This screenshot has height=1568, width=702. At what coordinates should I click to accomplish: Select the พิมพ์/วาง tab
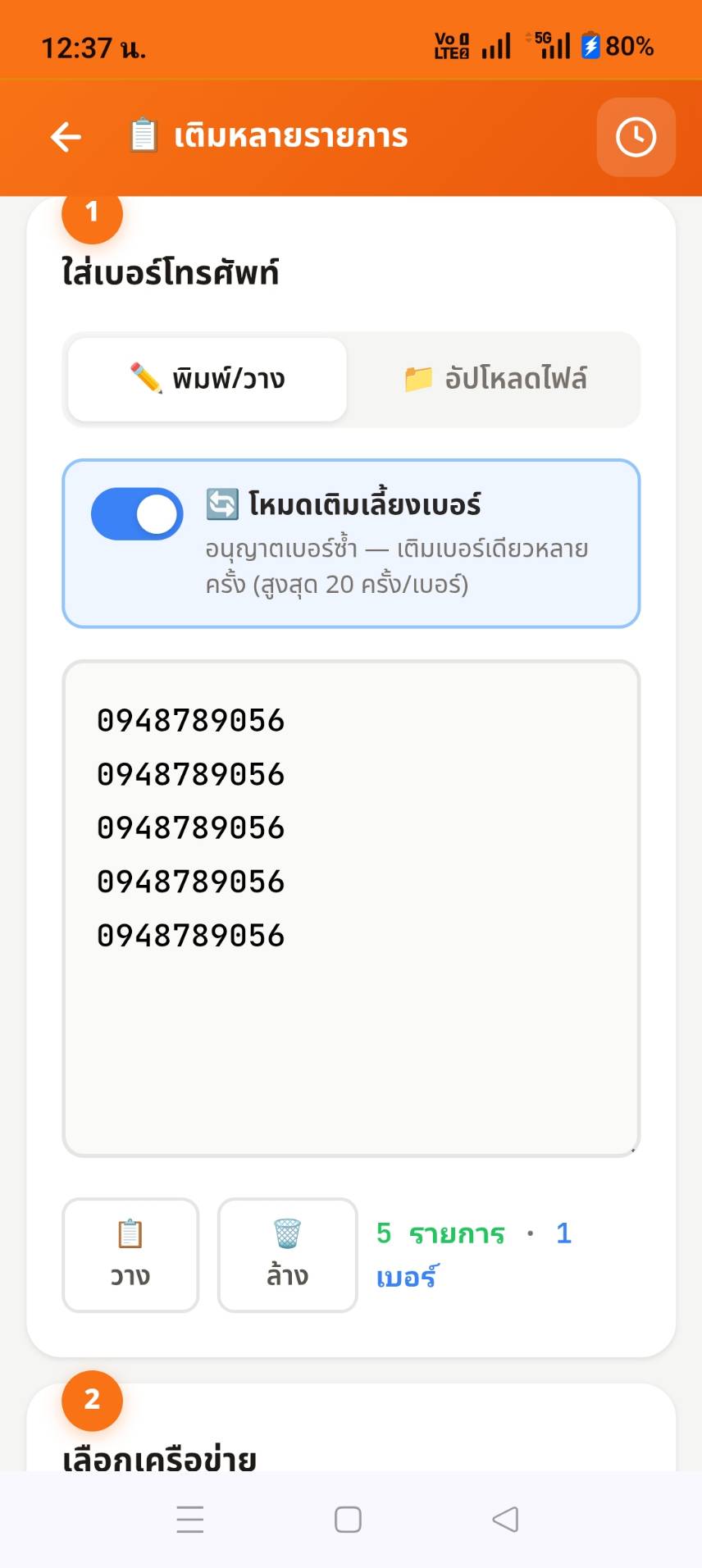click(x=207, y=378)
